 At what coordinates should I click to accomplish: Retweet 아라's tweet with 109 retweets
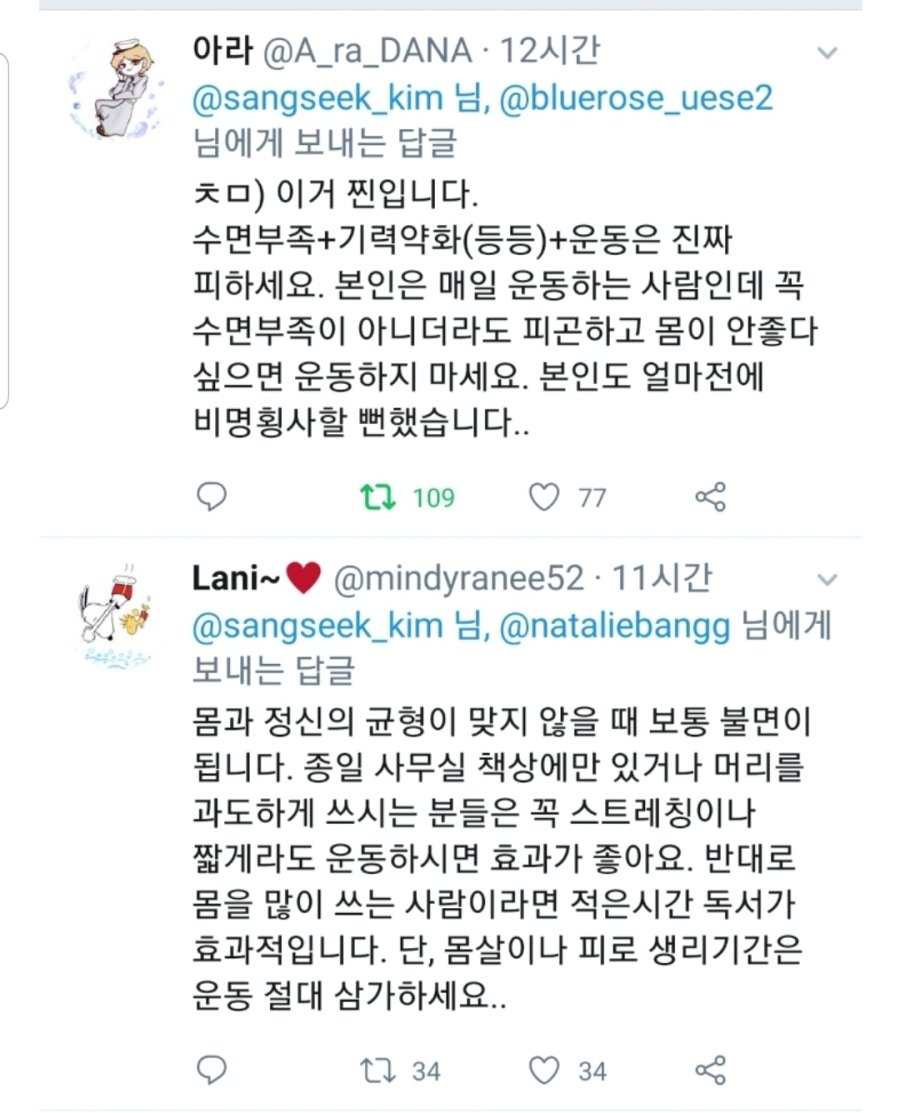pos(377,496)
